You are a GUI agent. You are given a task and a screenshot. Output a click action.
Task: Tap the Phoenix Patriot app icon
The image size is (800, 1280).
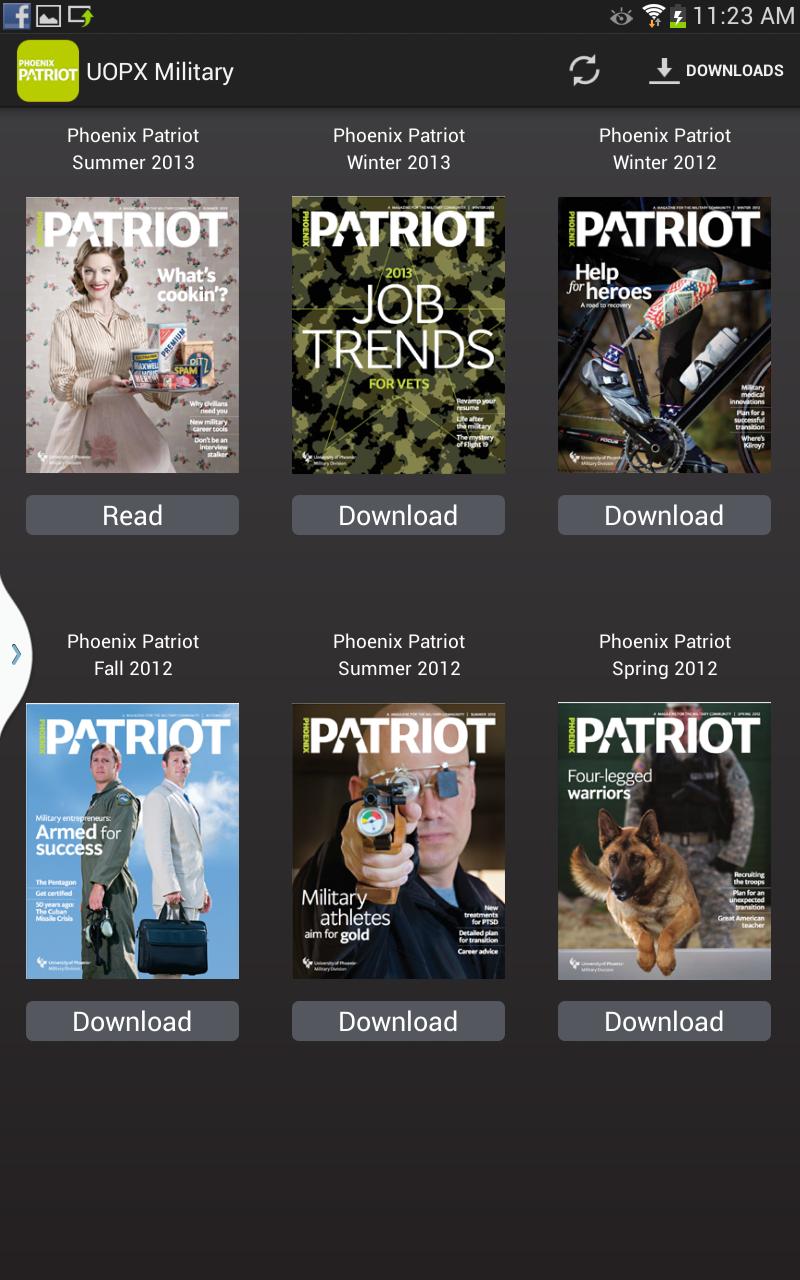point(47,71)
